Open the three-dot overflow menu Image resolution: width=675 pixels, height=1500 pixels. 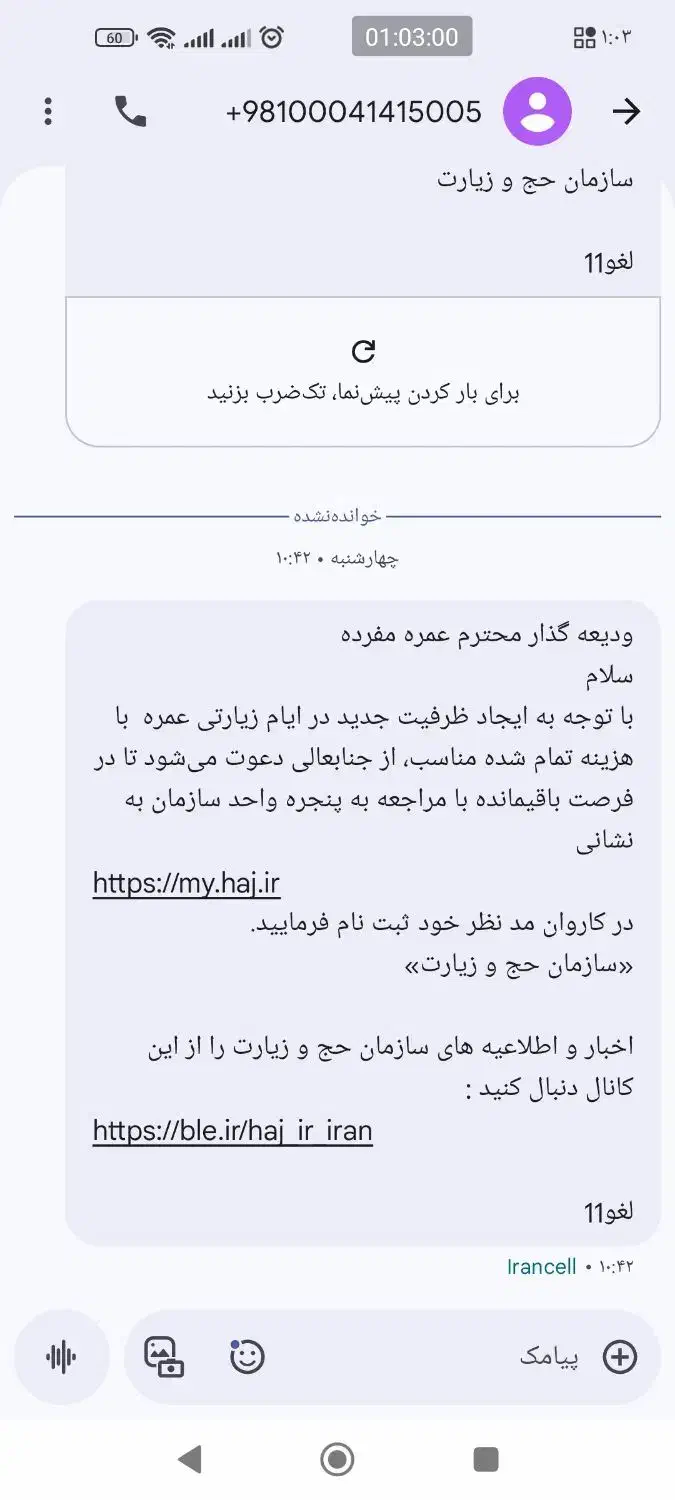coord(48,111)
